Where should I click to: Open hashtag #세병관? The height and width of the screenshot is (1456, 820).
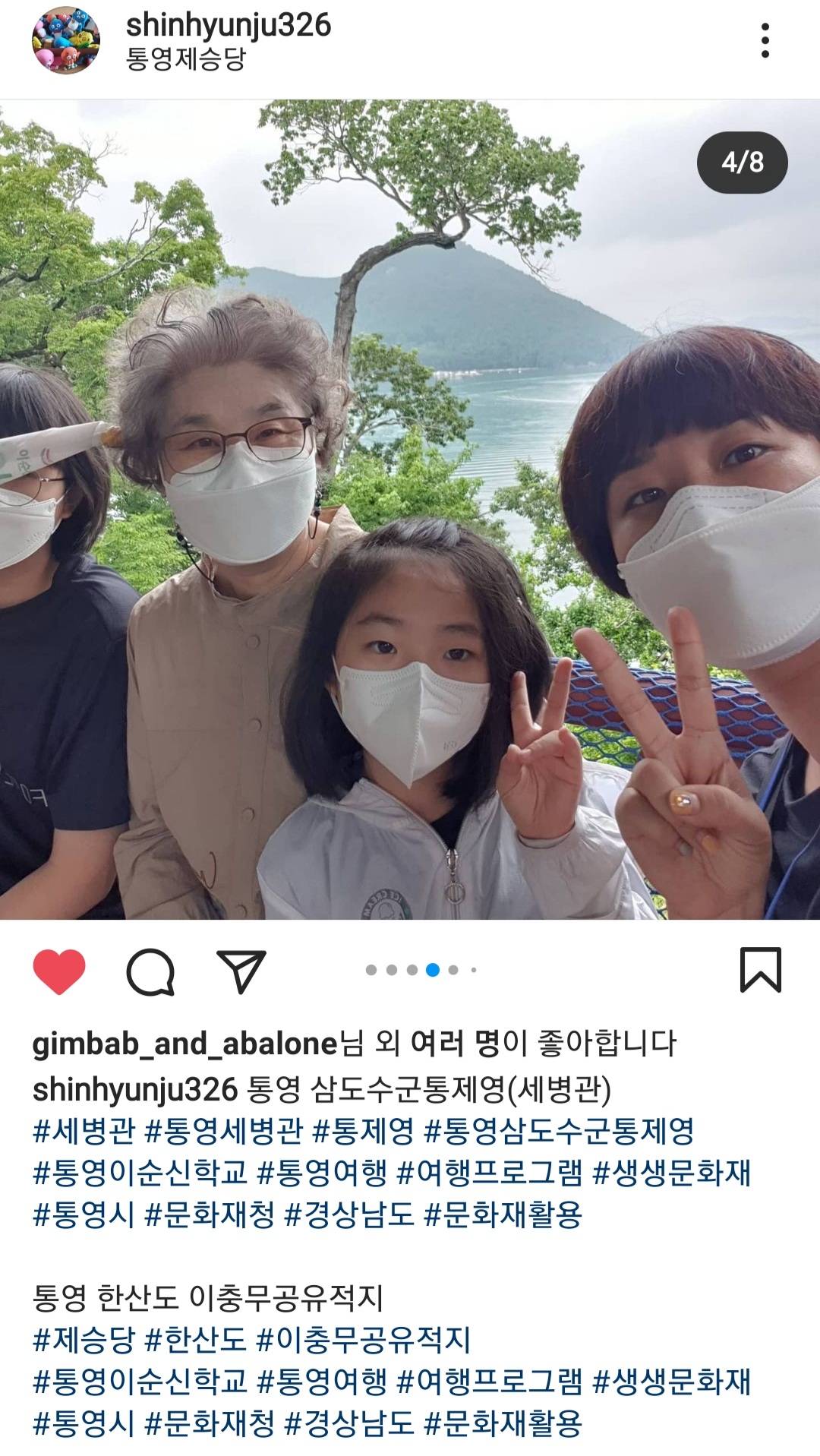tap(84, 1131)
